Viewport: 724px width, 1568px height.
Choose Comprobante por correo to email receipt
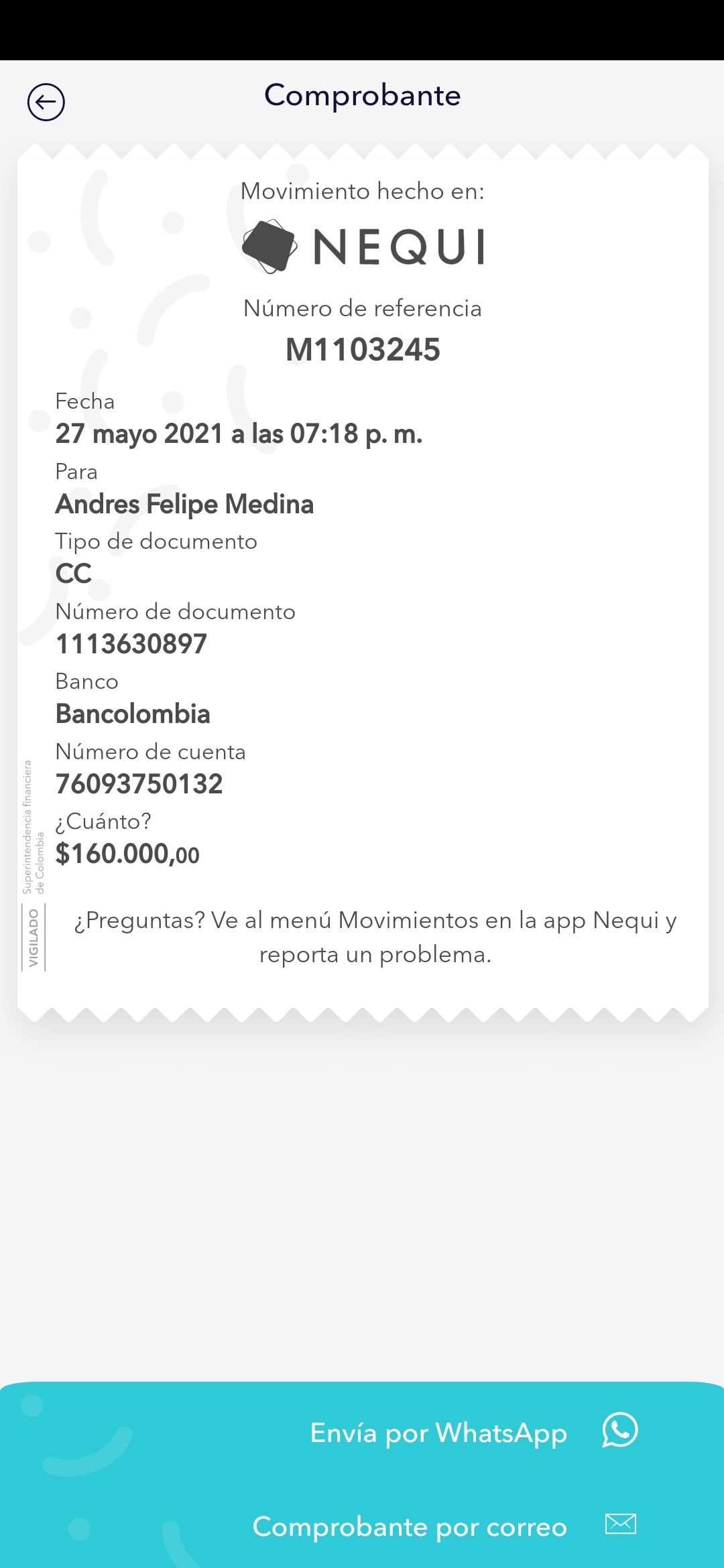tap(444, 1526)
